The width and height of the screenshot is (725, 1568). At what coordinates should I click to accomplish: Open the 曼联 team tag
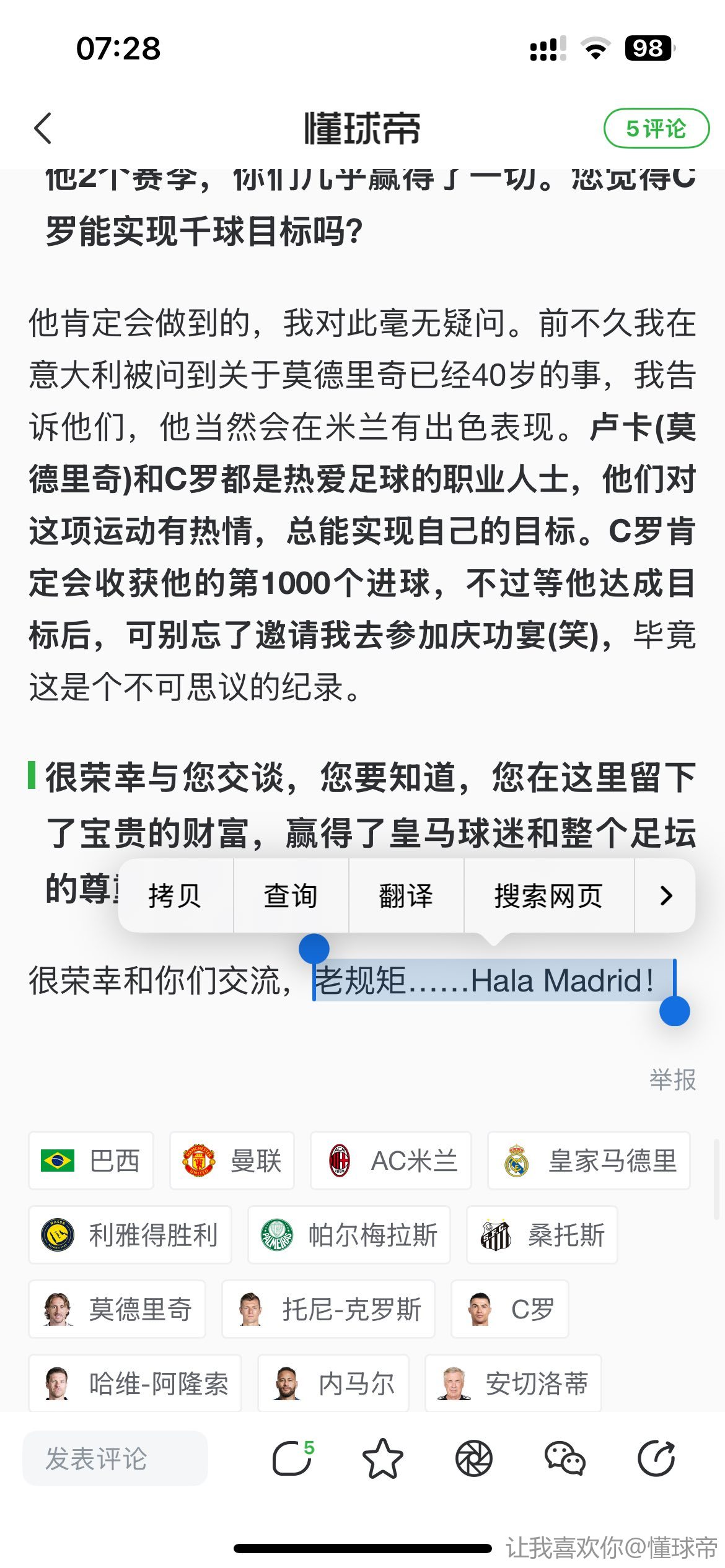click(x=232, y=1161)
